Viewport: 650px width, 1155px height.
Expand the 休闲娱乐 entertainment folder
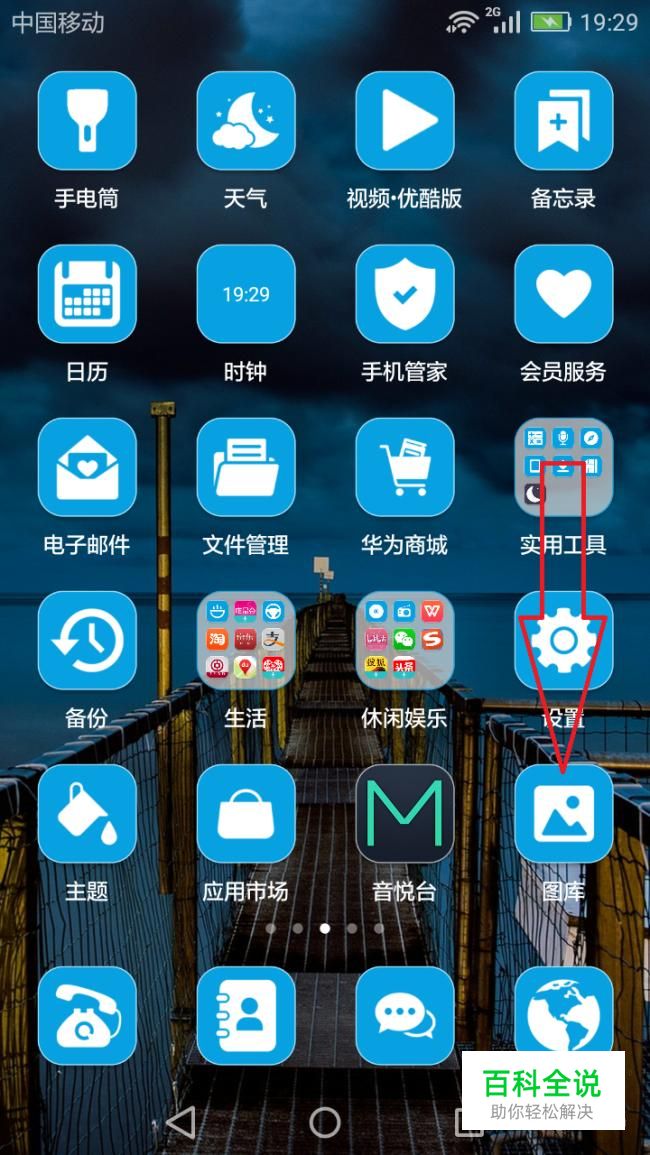[404, 640]
